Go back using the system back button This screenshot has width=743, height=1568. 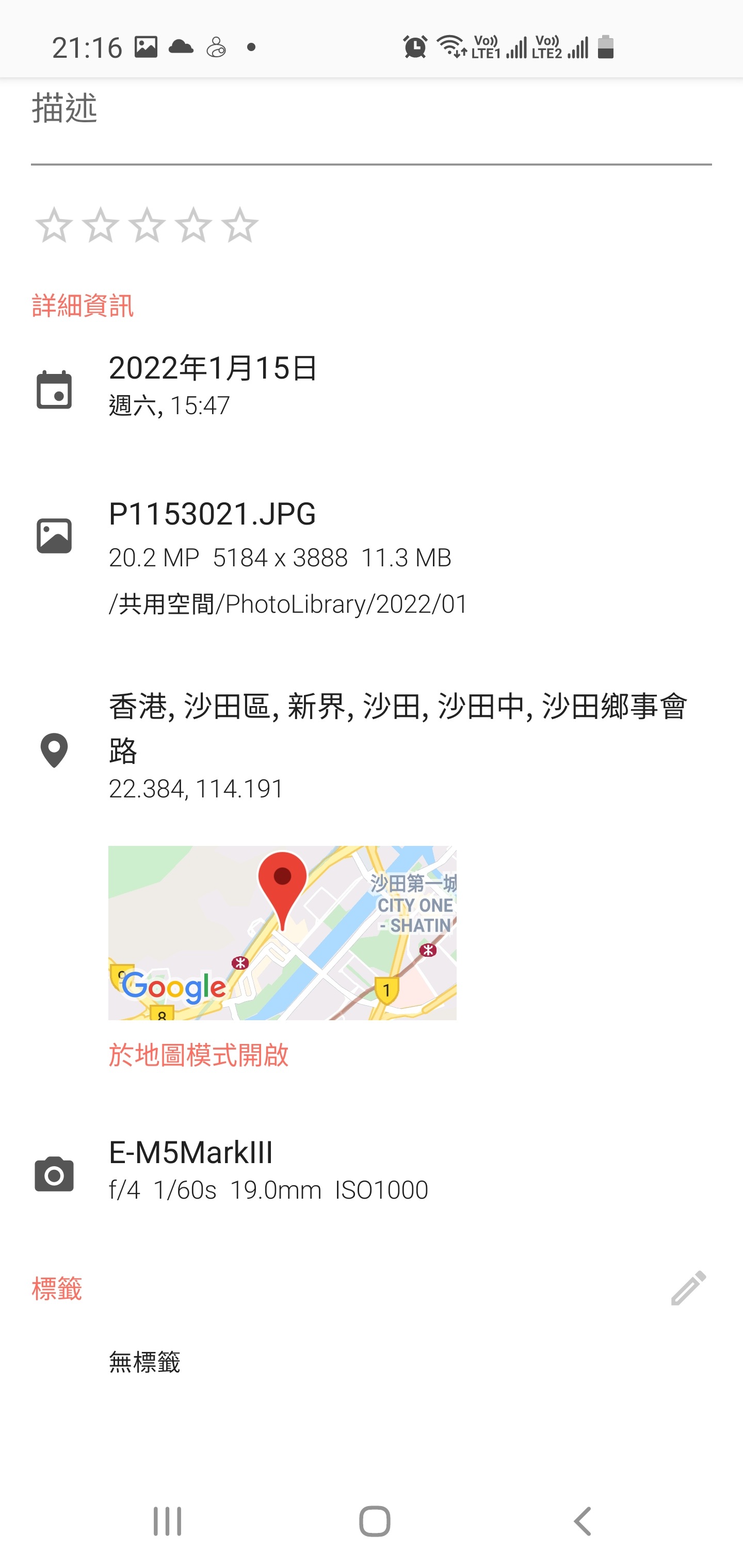582,1521
